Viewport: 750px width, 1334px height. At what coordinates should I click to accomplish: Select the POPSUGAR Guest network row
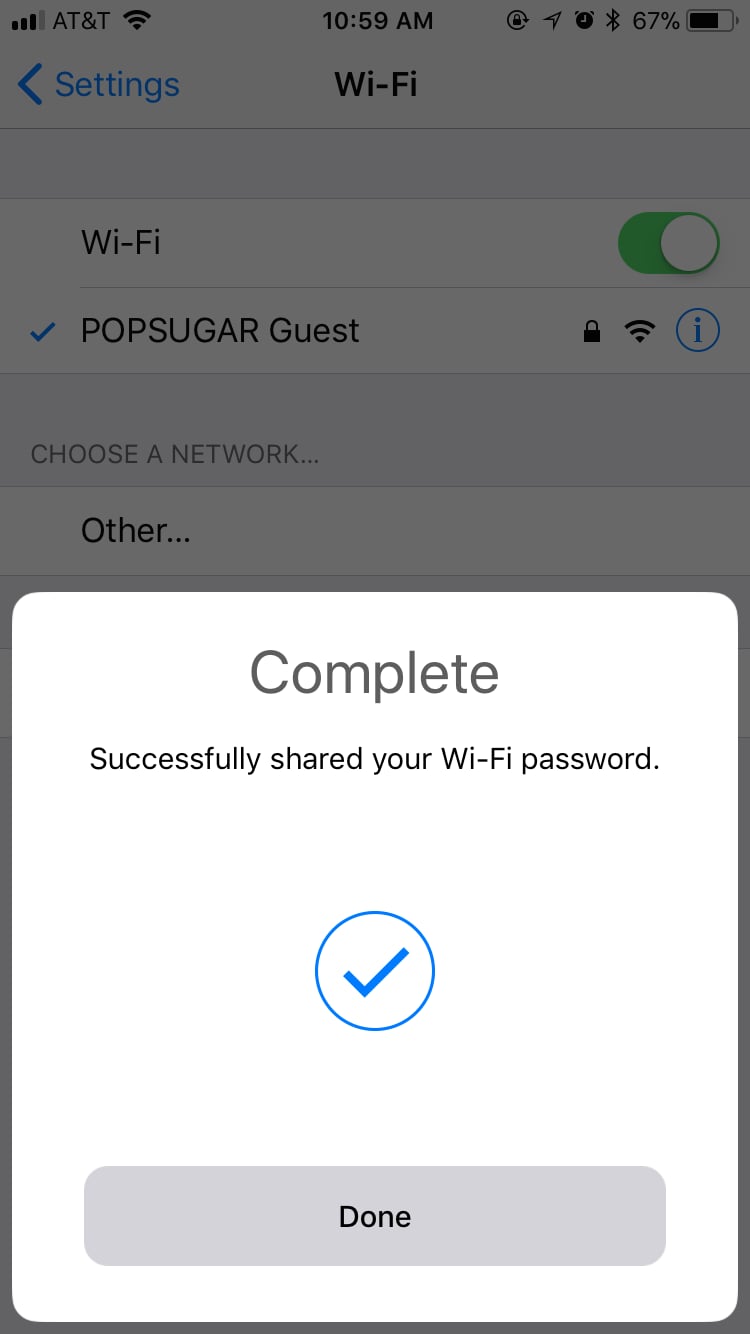click(375, 331)
